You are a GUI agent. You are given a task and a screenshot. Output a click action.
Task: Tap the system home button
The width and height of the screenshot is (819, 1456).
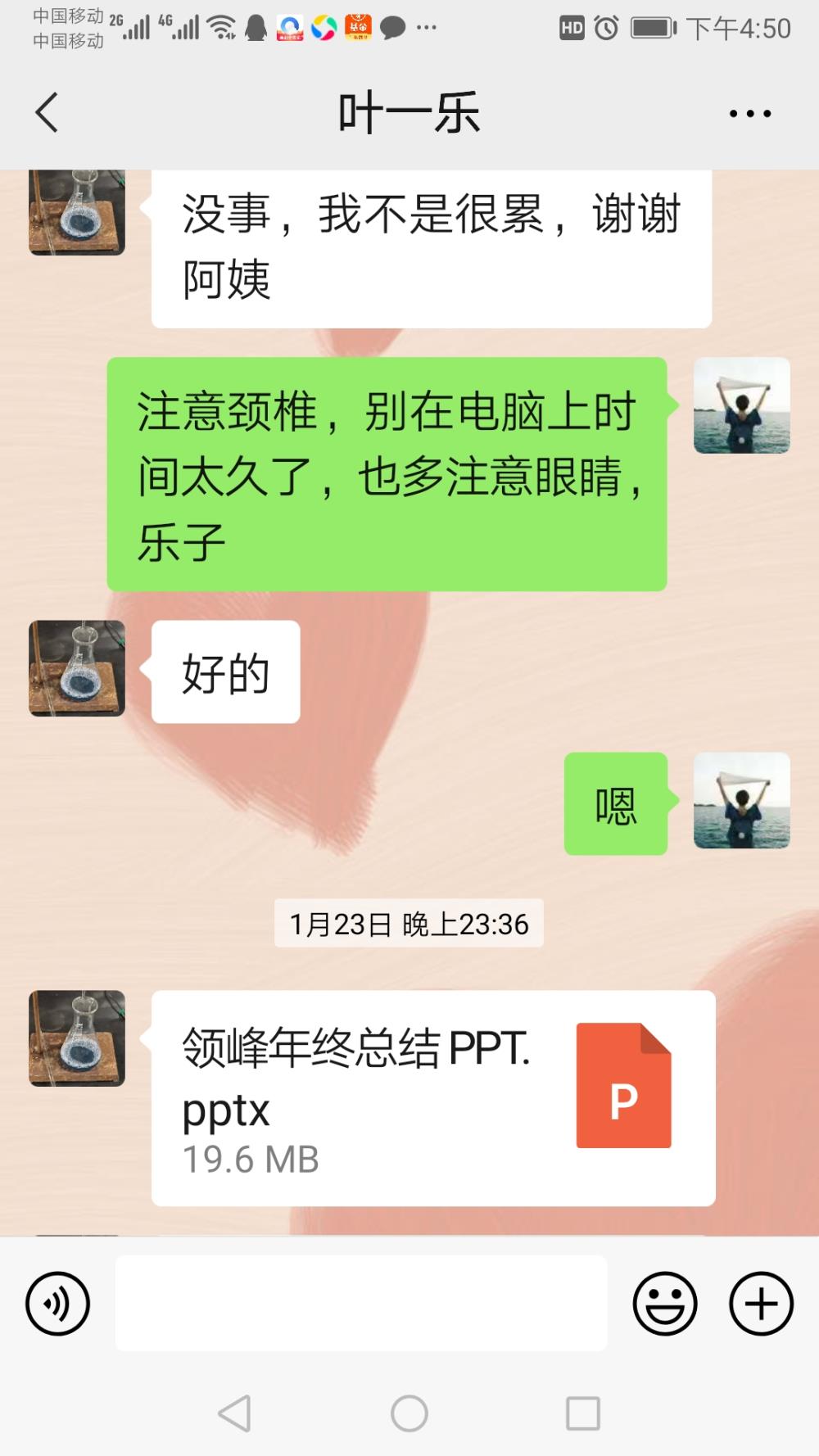pyautogui.click(x=409, y=1413)
